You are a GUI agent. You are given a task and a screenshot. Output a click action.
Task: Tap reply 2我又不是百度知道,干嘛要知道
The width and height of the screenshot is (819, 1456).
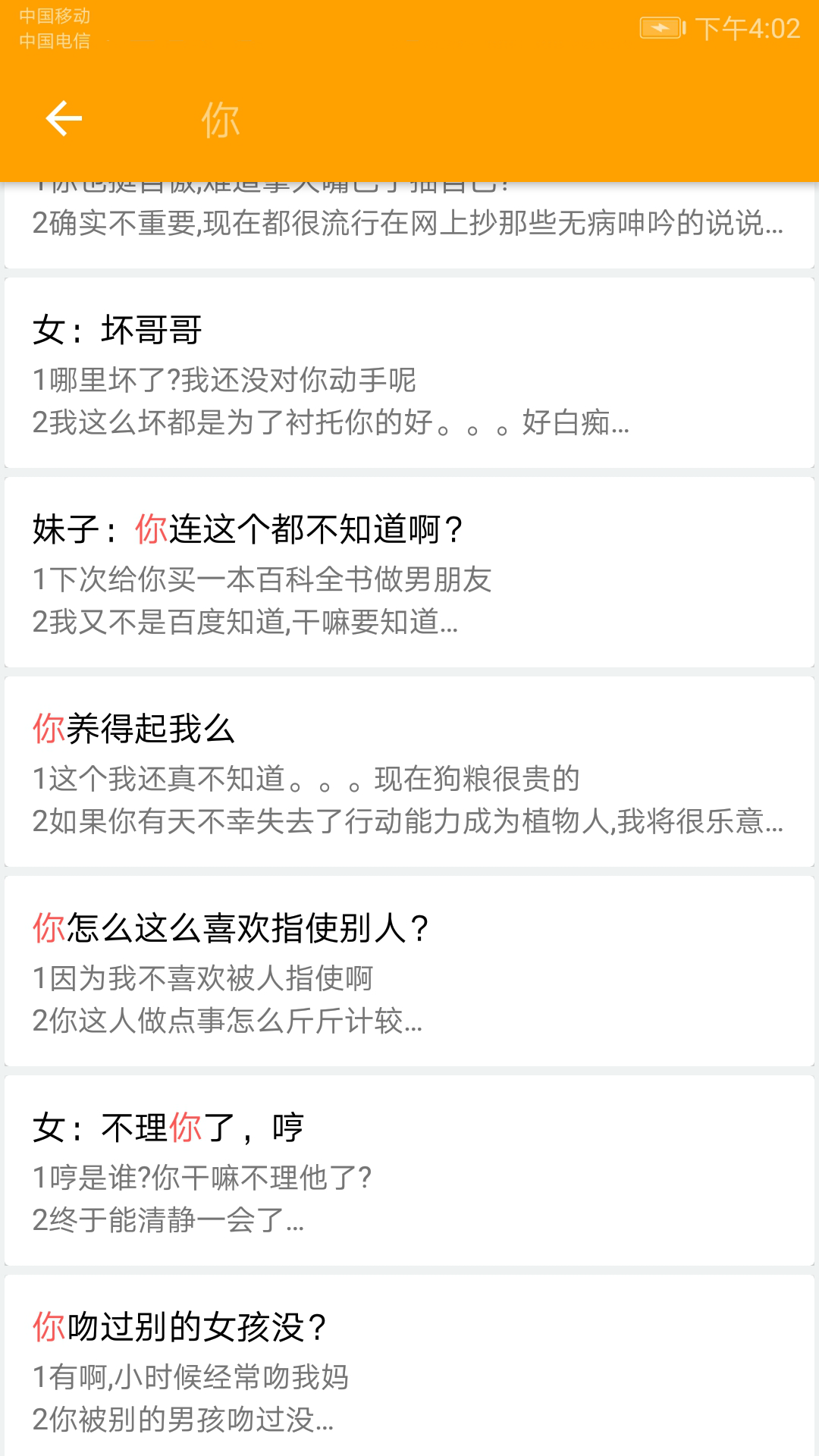pos(246,625)
